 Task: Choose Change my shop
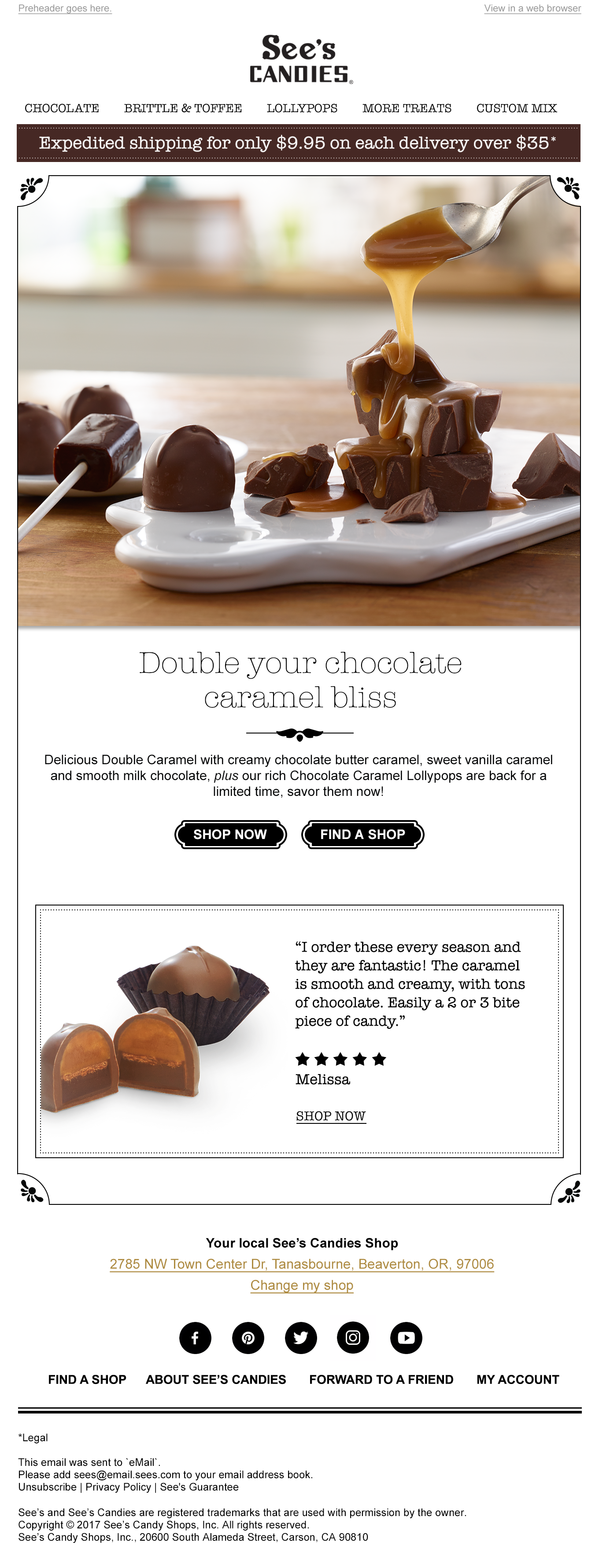point(301,1285)
